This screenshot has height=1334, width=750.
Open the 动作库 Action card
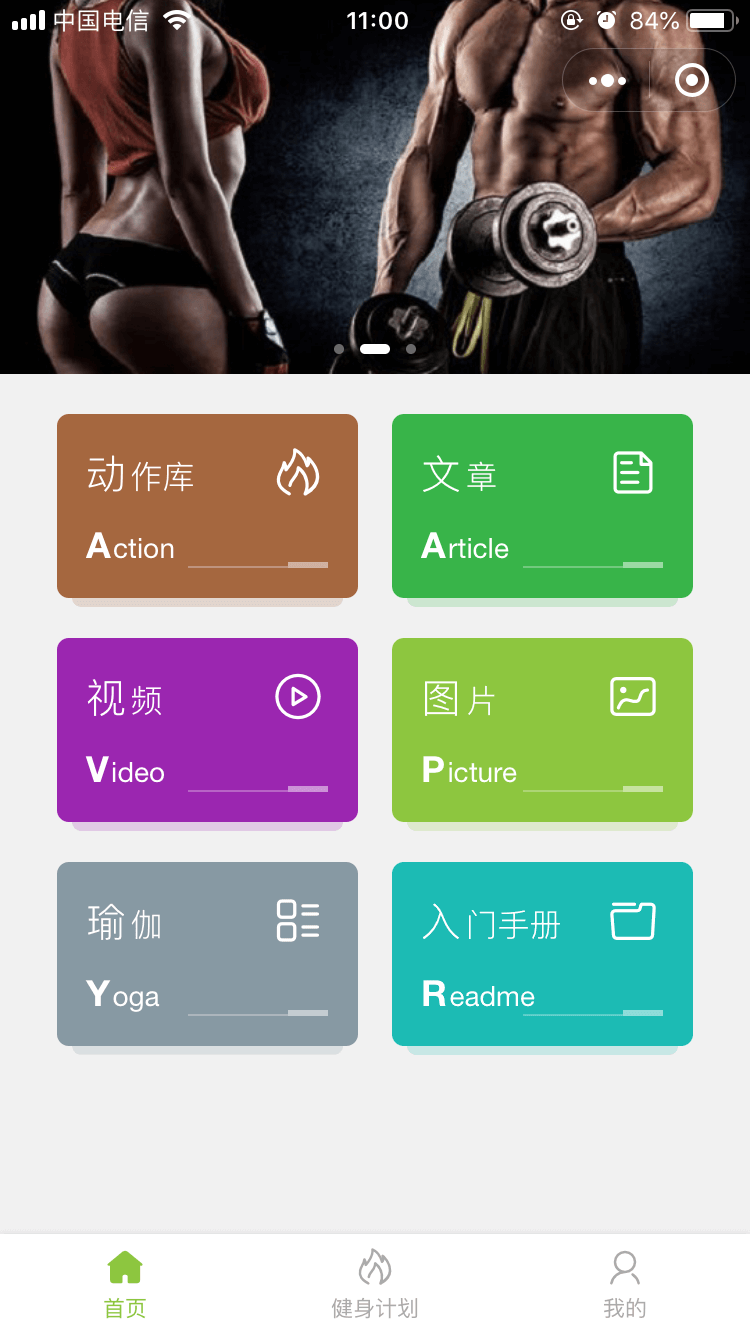tap(207, 506)
